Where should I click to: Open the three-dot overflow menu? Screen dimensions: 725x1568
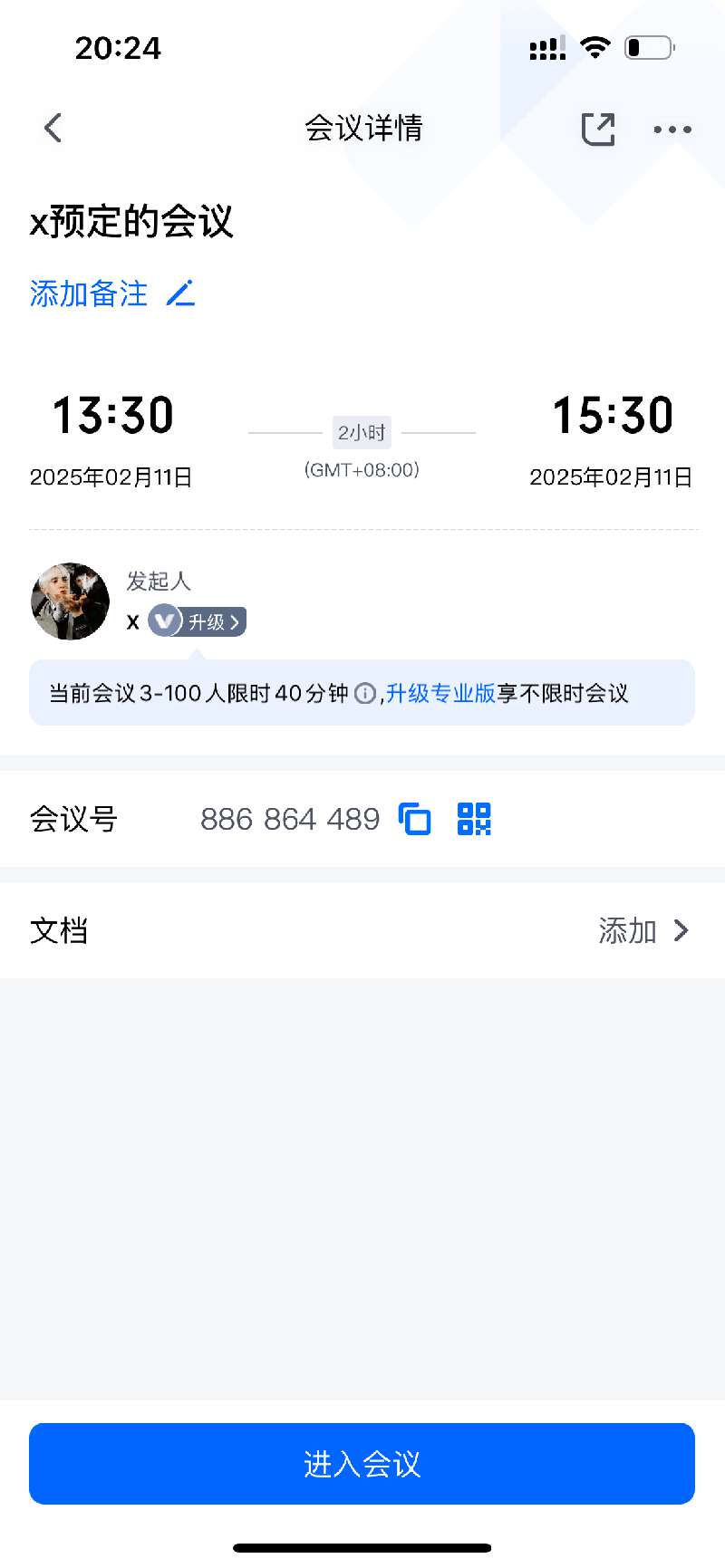(x=672, y=130)
